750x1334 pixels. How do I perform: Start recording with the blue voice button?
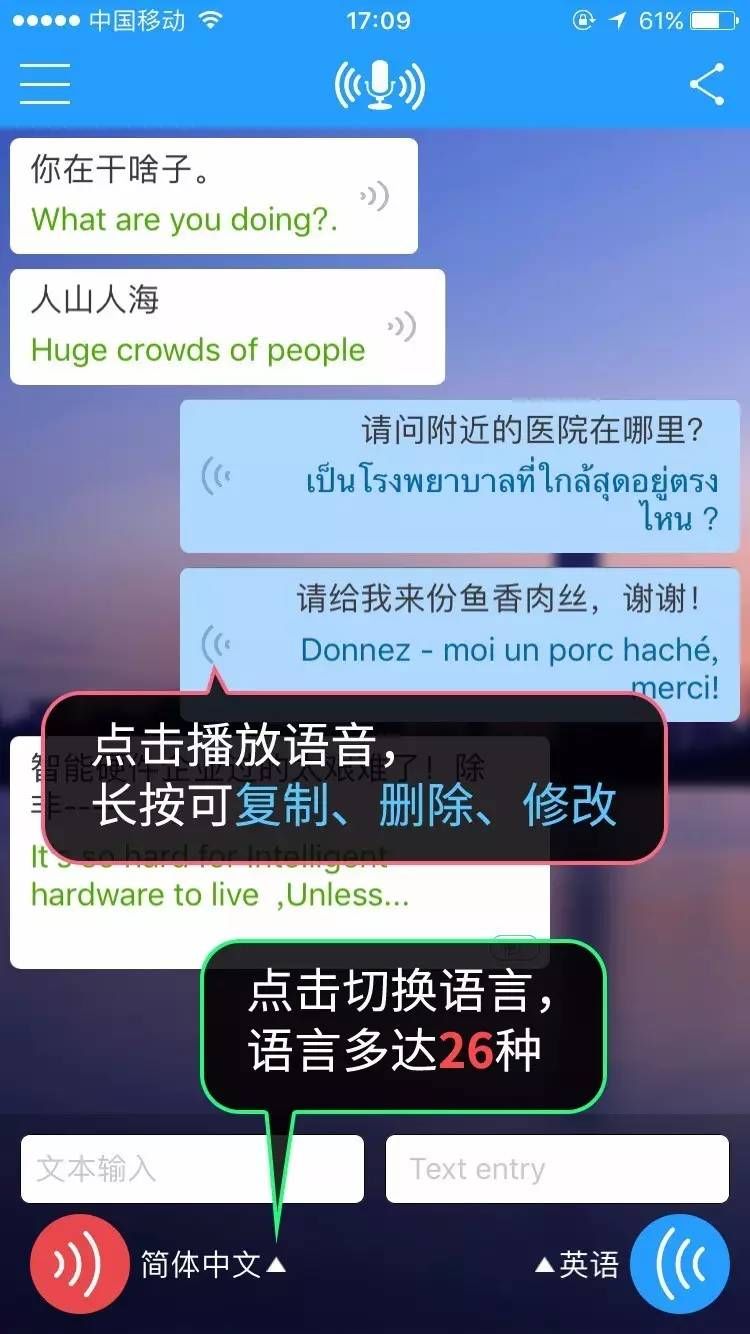click(x=680, y=1264)
